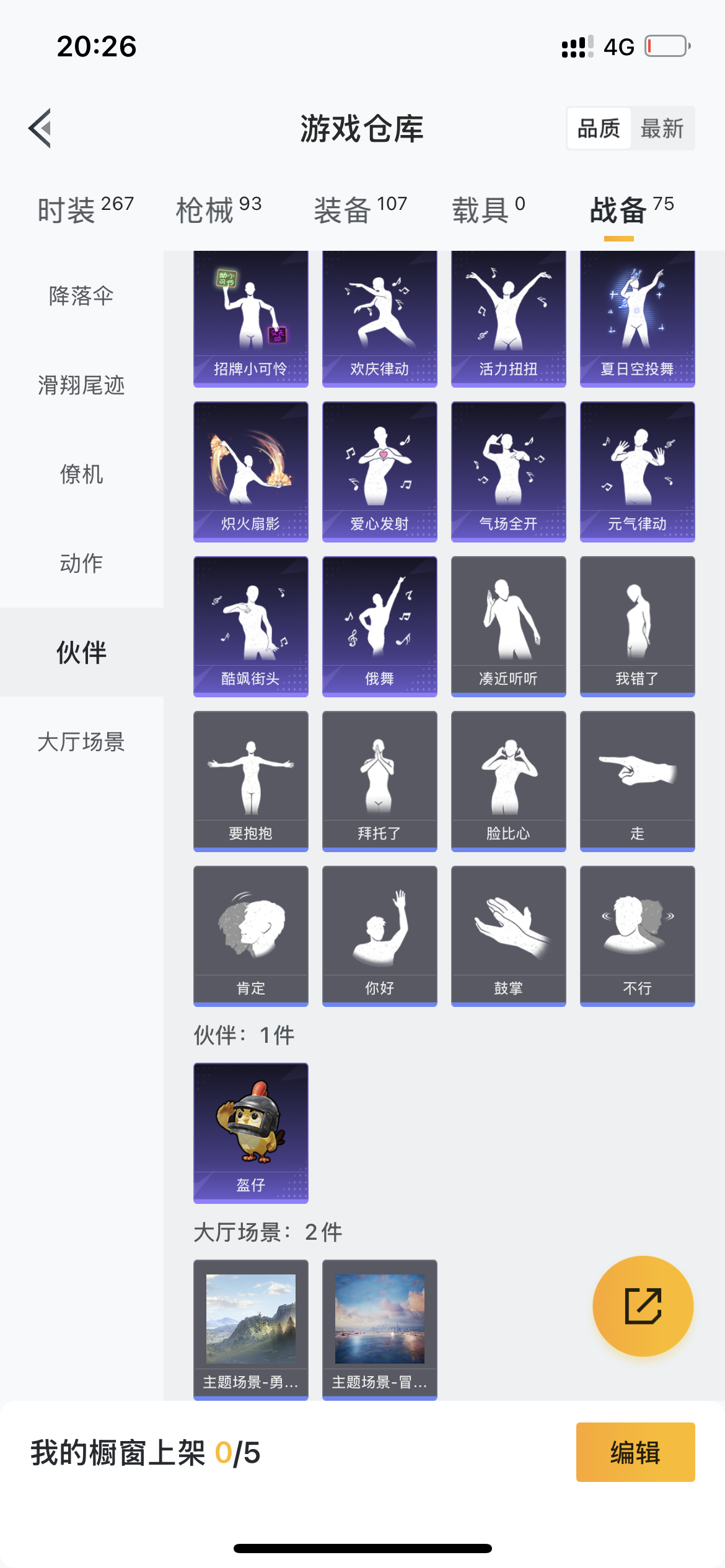Open the 载具 tab
The width and height of the screenshot is (725, 1568).
click(x=488, y=210)
